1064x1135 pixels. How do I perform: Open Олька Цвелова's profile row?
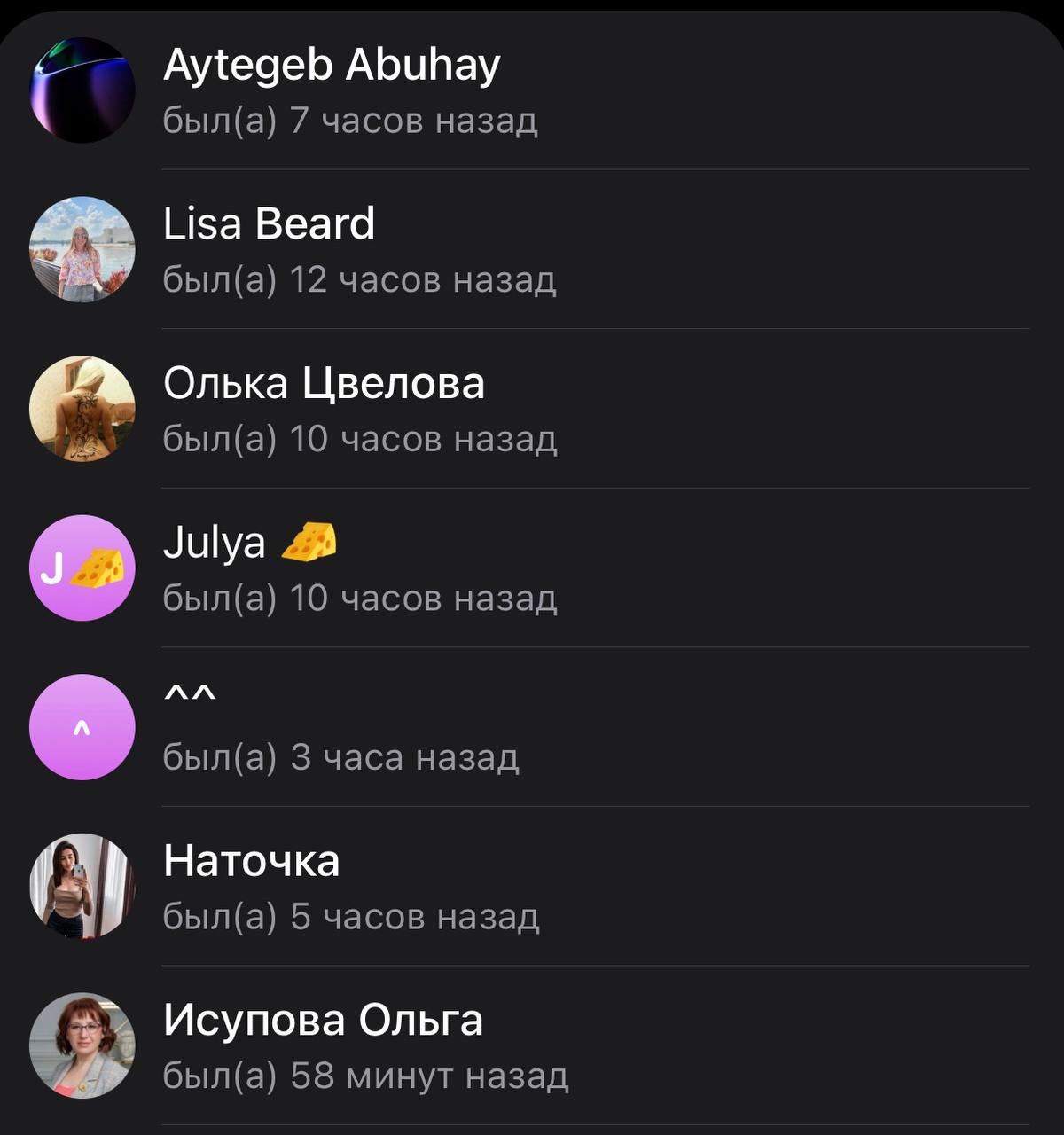[532, 409]
